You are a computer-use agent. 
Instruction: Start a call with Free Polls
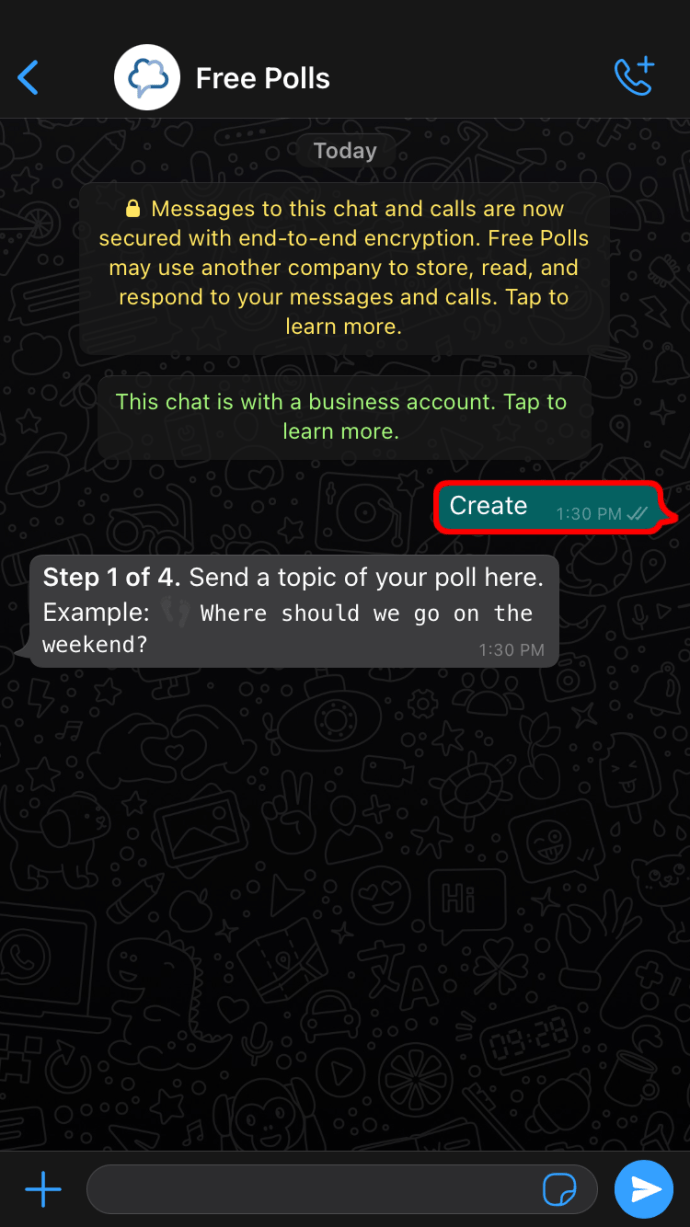[634, 77]
